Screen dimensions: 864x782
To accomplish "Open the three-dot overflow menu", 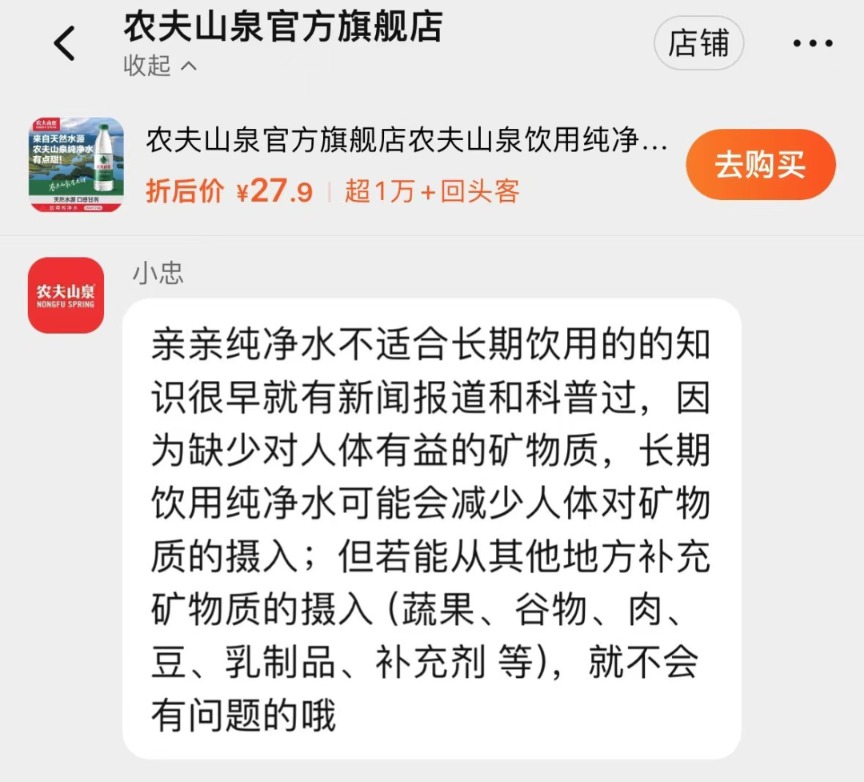I will (812, 44).
